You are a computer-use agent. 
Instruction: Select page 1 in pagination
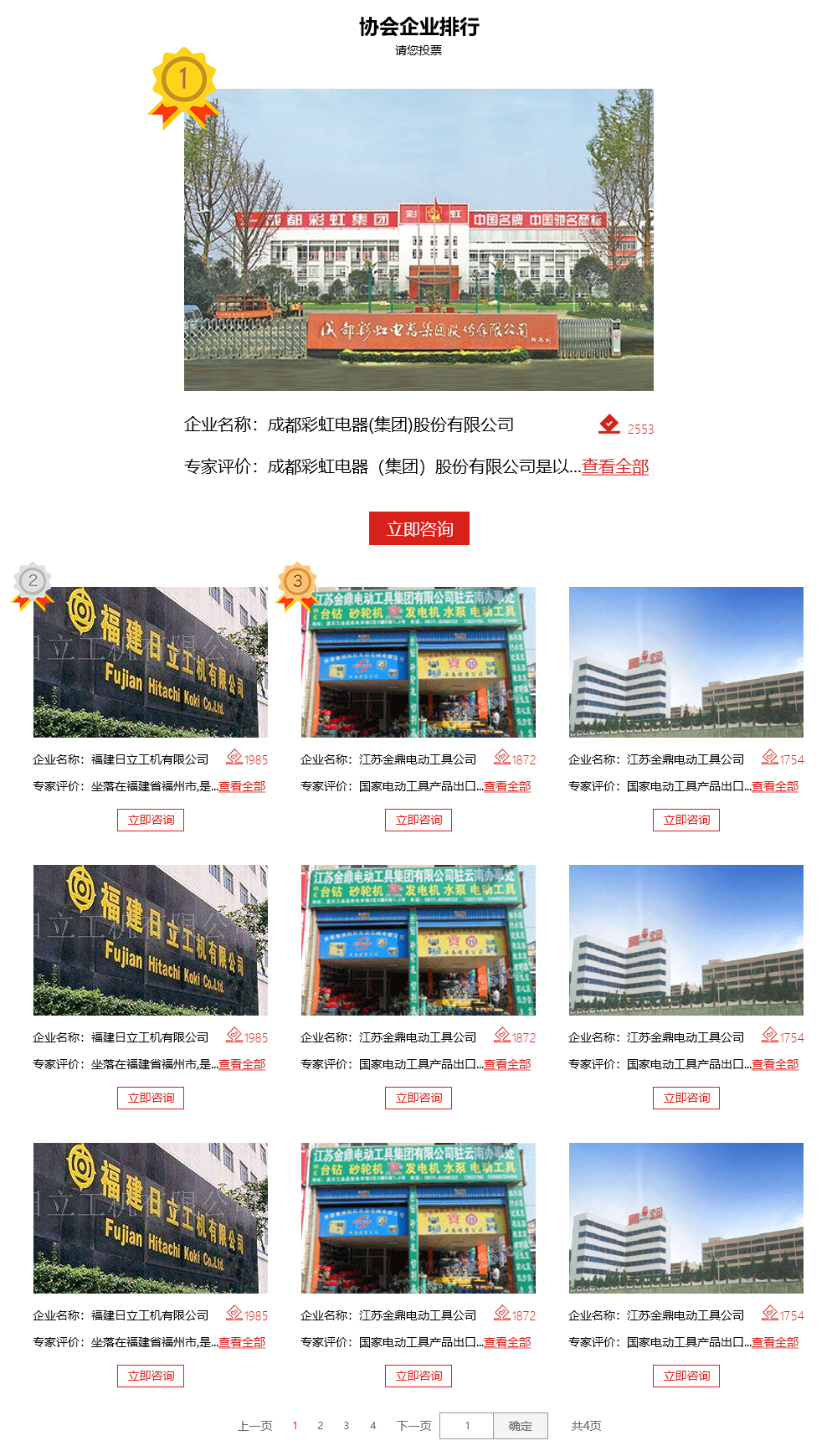coord(295,1426)
